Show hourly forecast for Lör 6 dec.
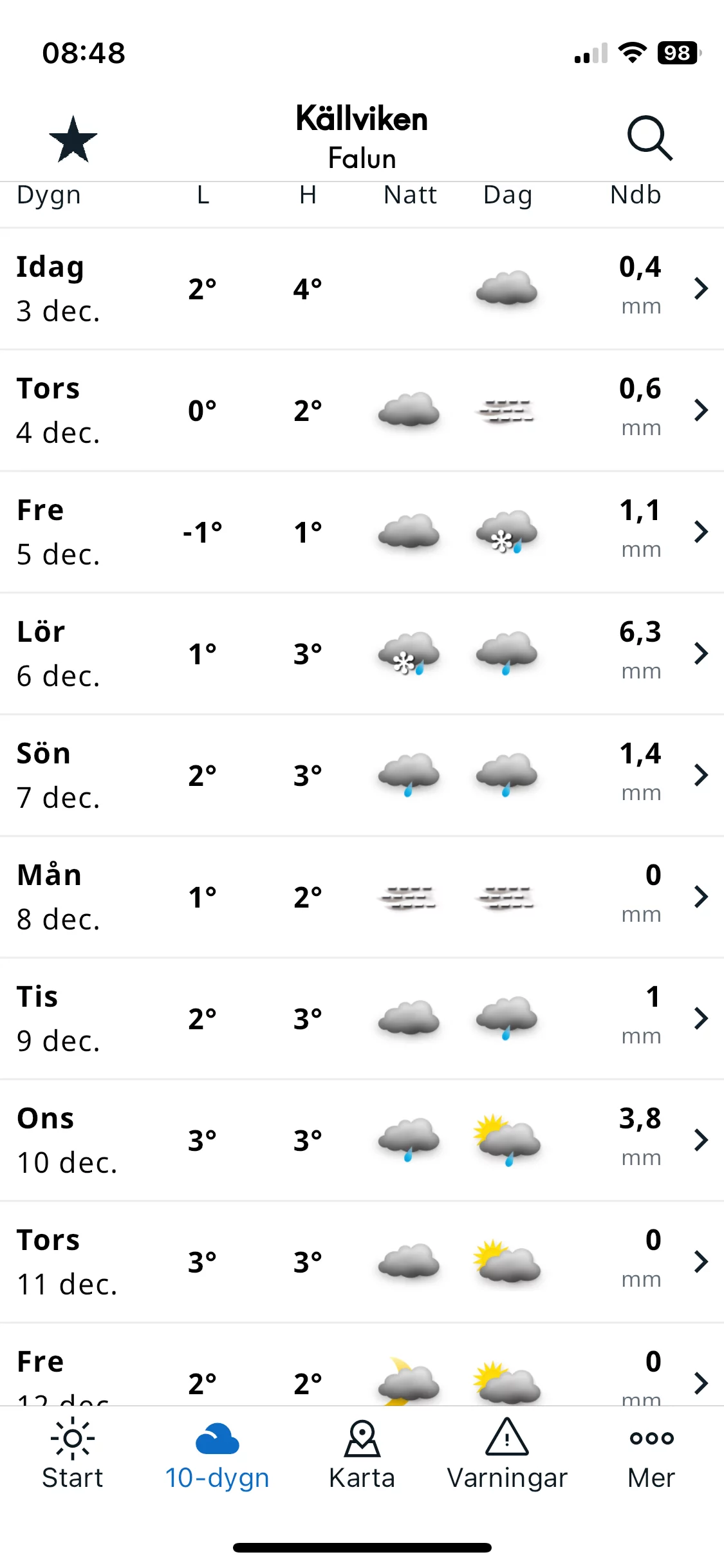 362,653
